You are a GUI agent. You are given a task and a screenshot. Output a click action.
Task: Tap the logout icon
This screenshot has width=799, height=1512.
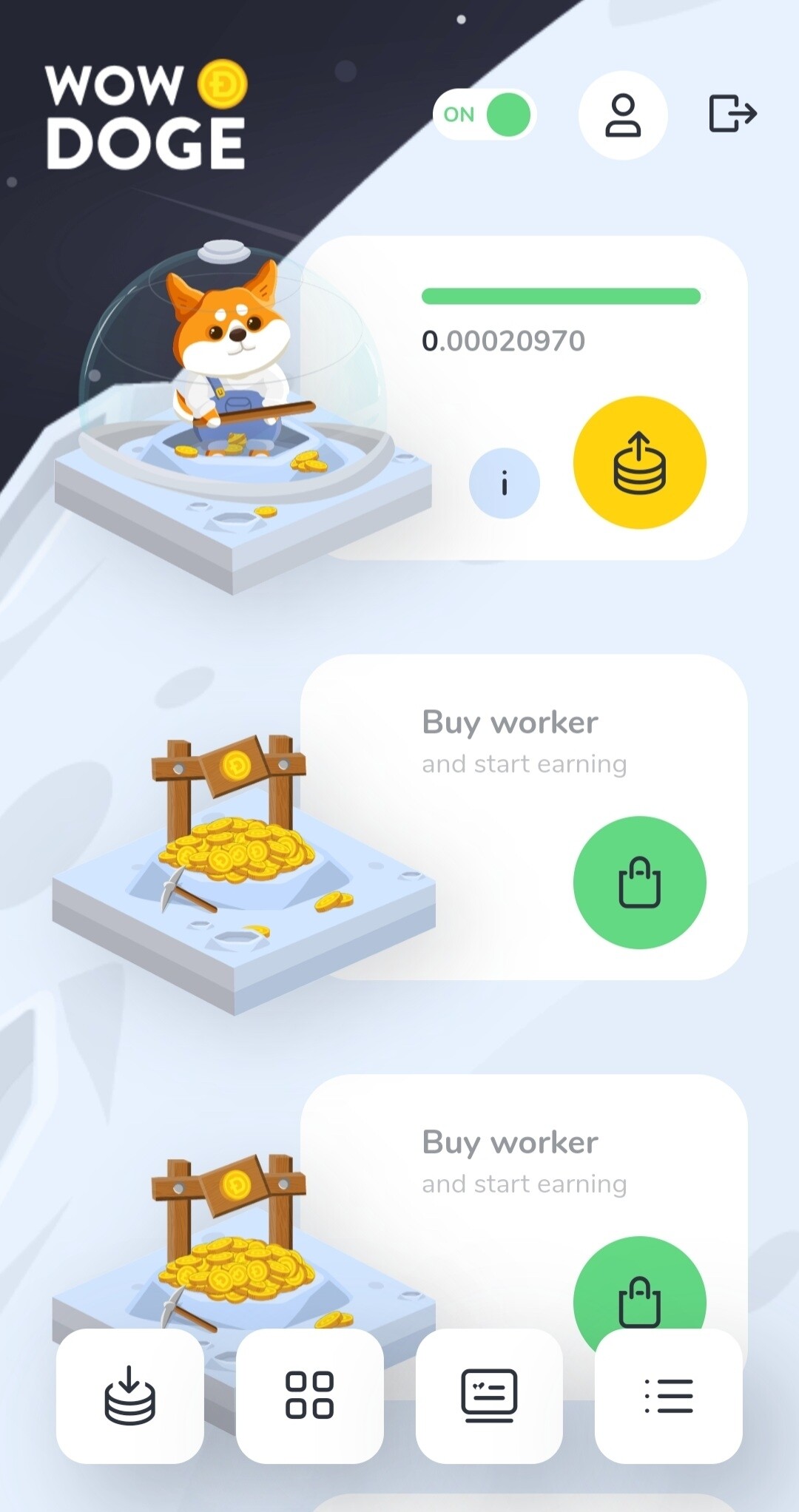(x=732, y=113)
